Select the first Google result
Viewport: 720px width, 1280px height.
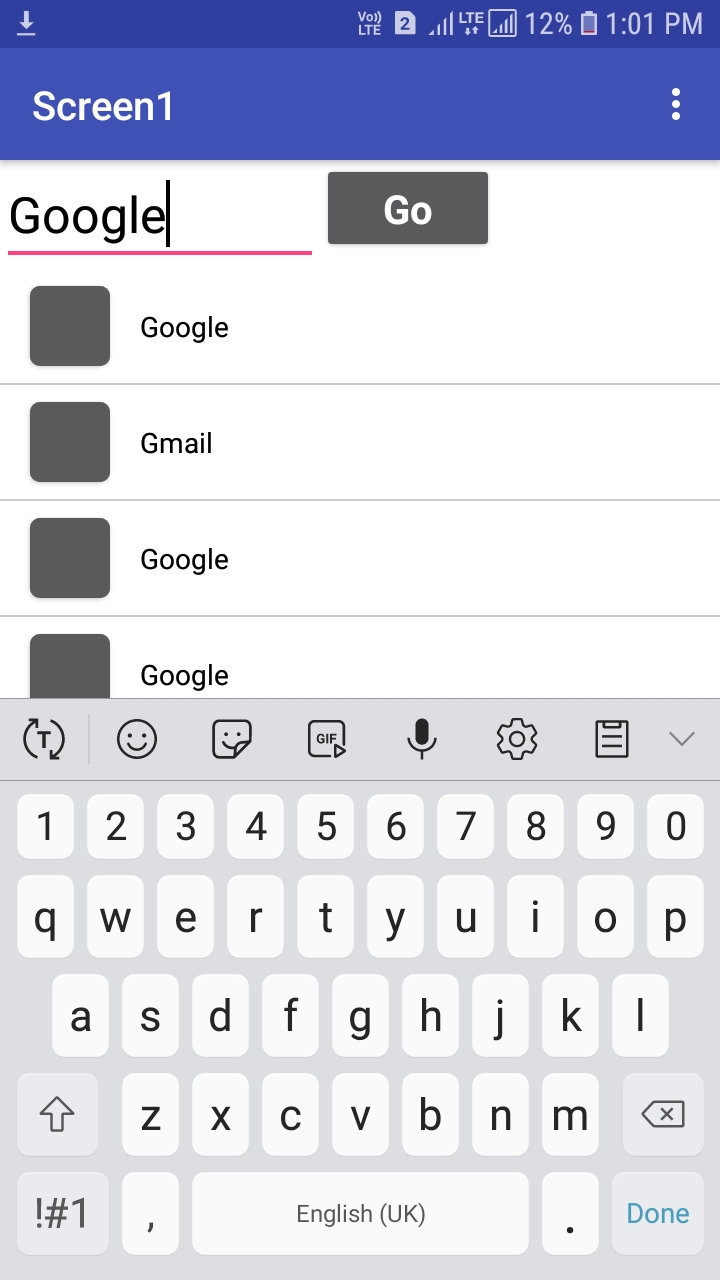(184, 326)
